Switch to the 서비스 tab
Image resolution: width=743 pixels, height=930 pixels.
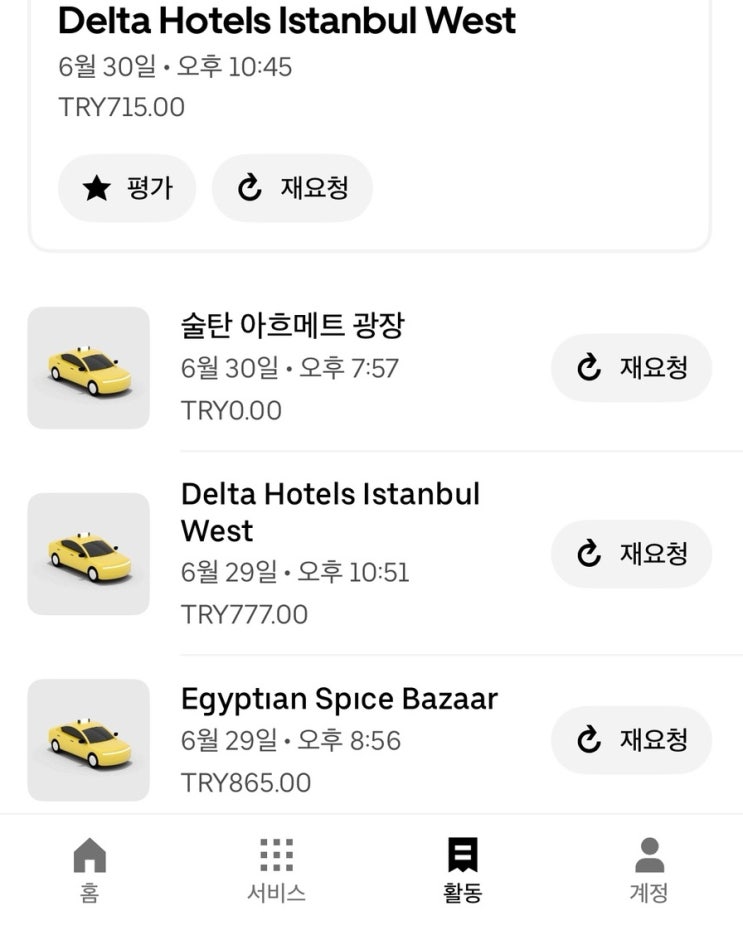276,871
